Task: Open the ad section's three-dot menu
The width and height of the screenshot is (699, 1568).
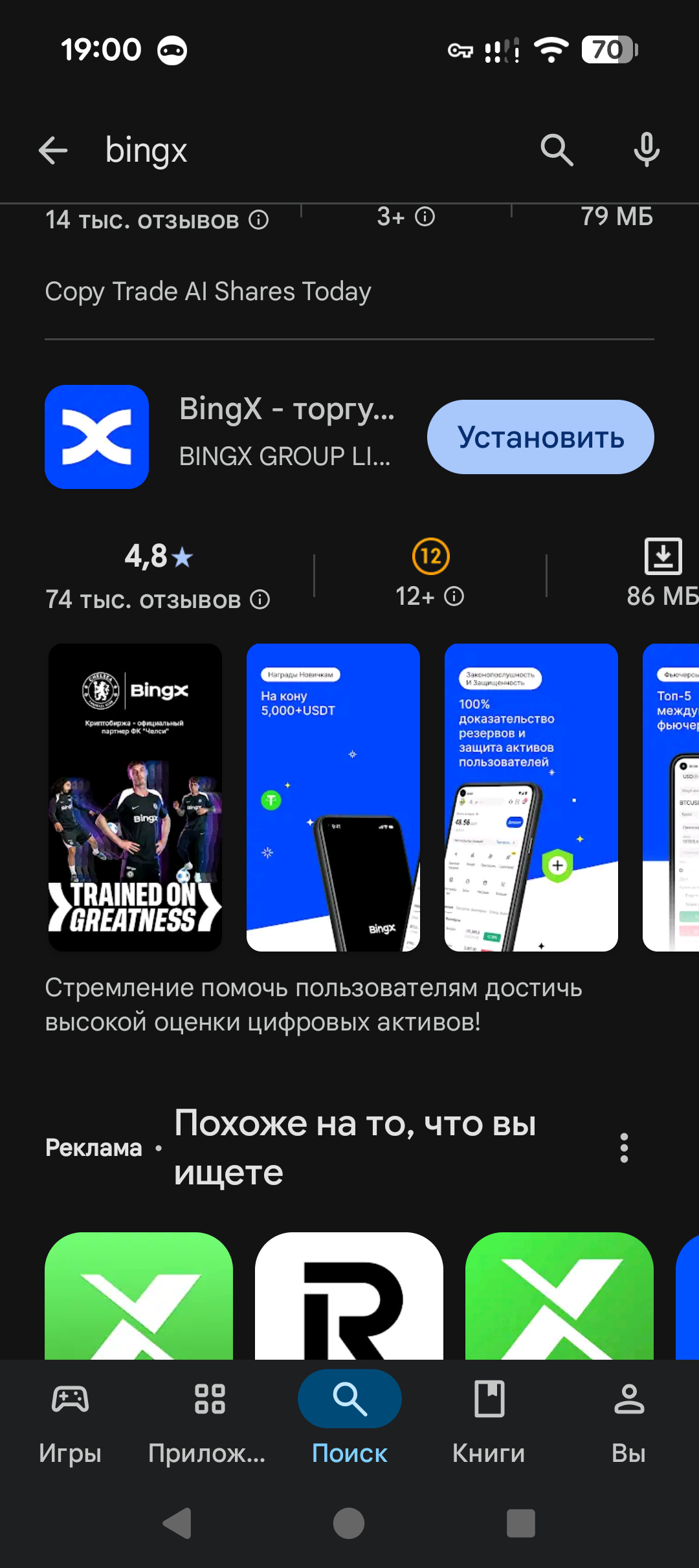Action: pyautogui.click(x=624, y=1148)
